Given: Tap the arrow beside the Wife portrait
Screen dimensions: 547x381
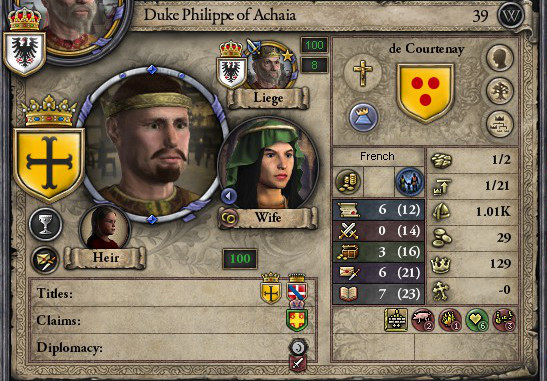Looking at the screenshot, I should 229,196.
